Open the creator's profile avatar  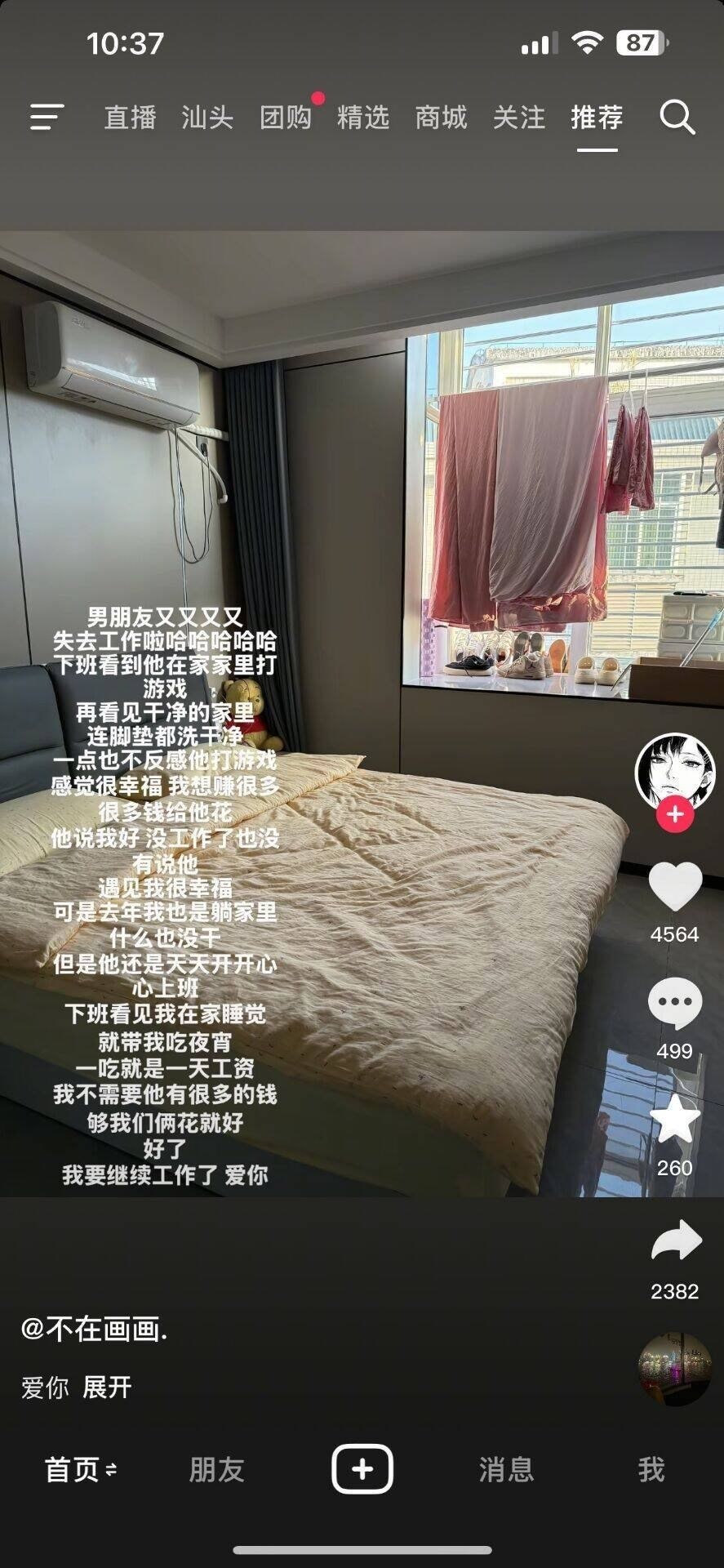point(675,771)
